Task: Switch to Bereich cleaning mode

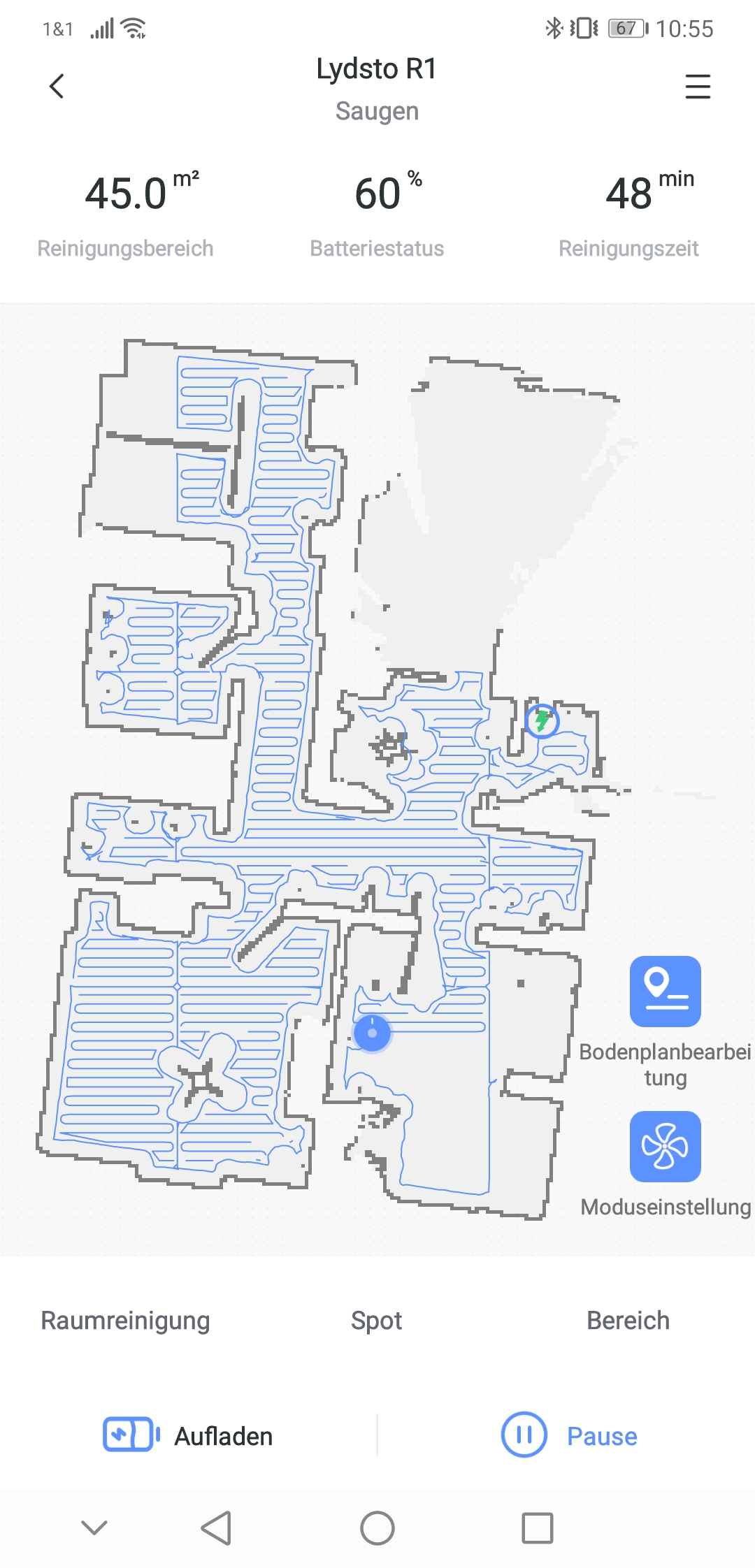Action: click(628, 1321)
